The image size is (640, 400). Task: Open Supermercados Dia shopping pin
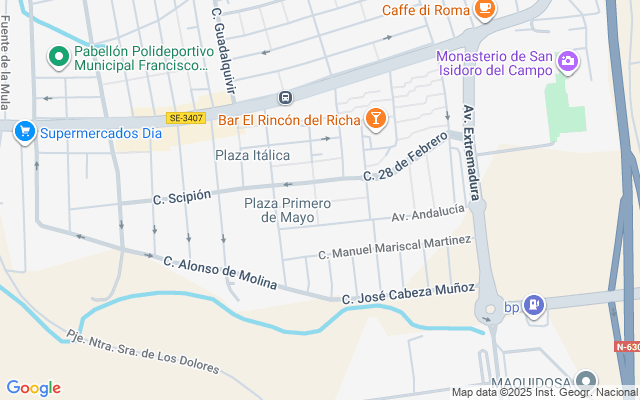tap(25, 132)
